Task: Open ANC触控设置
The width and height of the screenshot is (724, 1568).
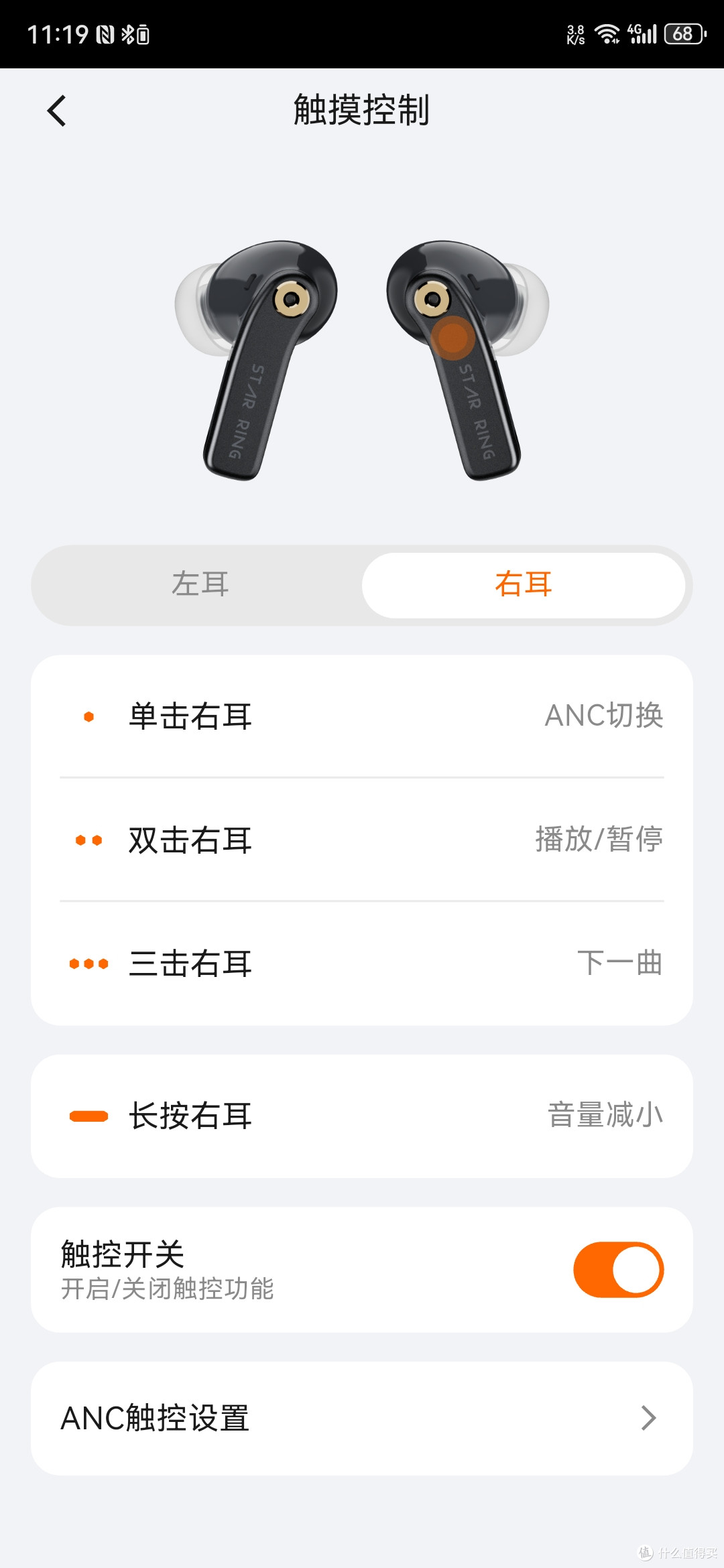Action: [362, 1418]
